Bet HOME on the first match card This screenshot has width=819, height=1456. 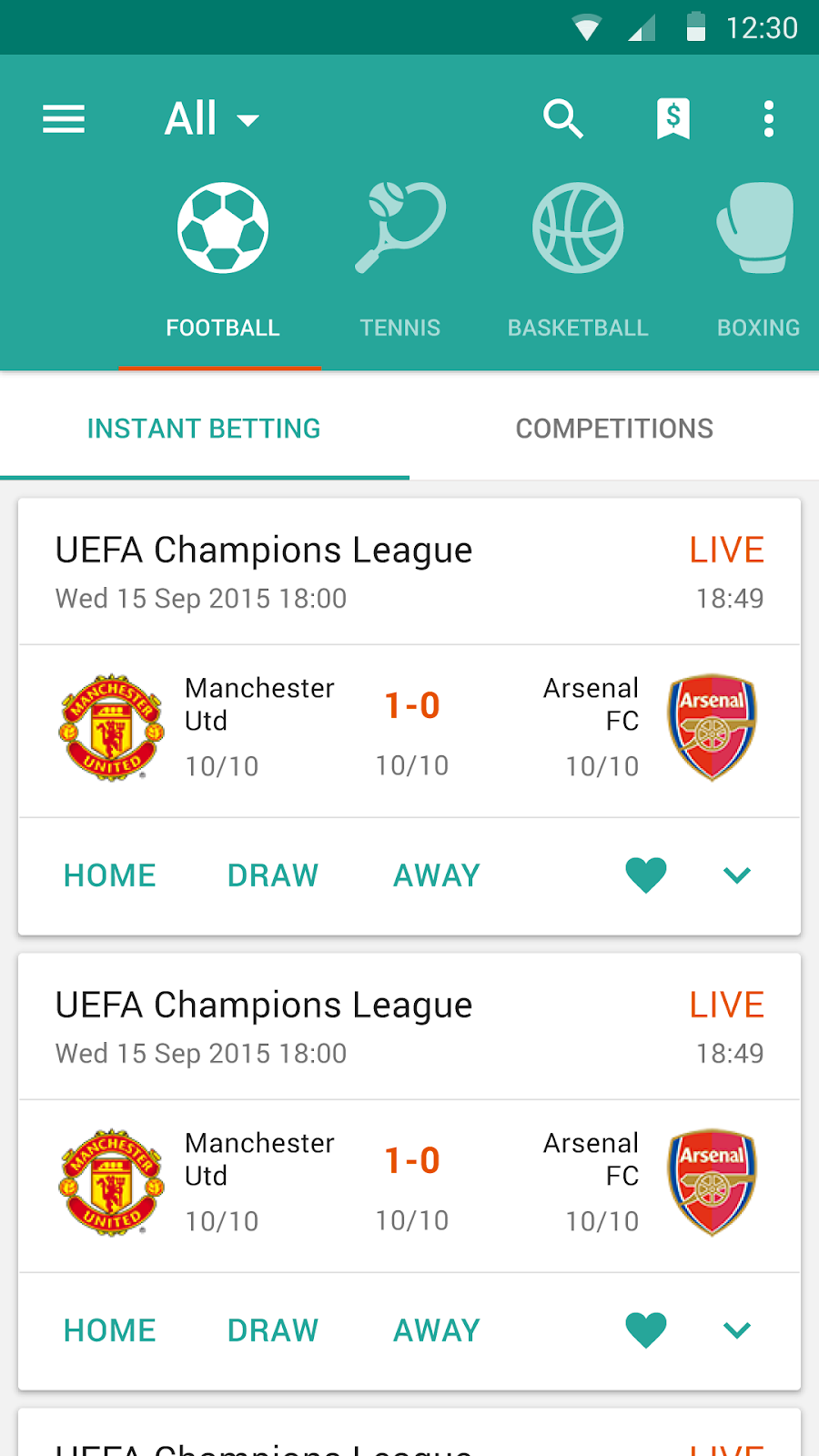[110, 875]
